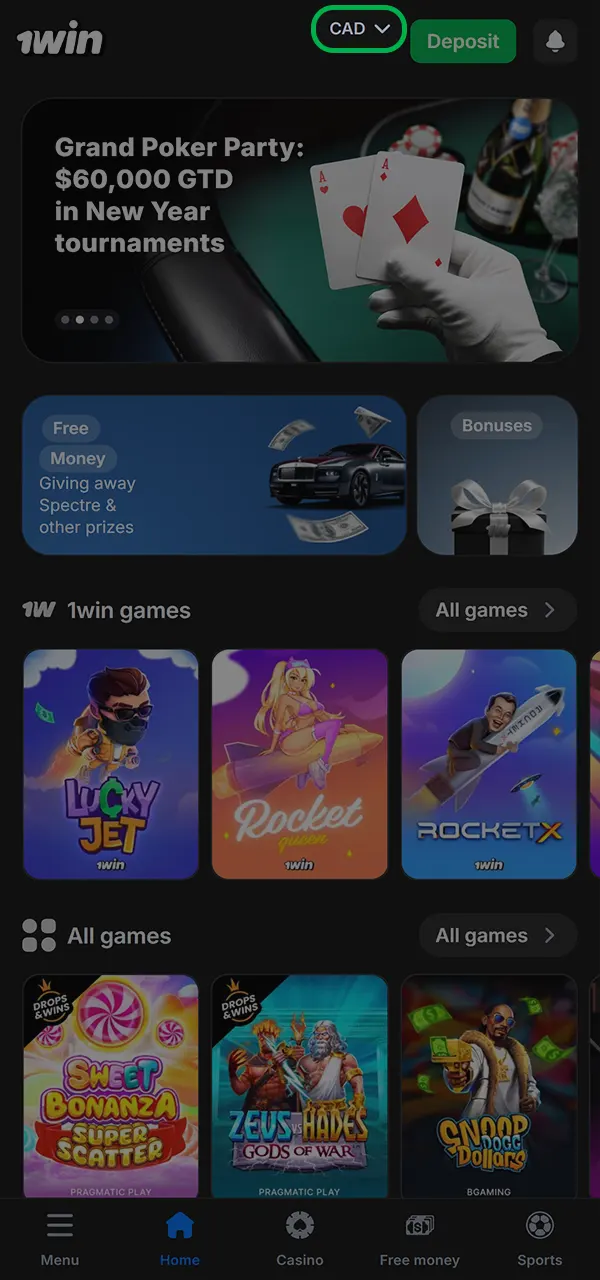Viewport: 600px width, 1280px height.
Task: Switch to the Casino tab
Action: click(299, 1240)
